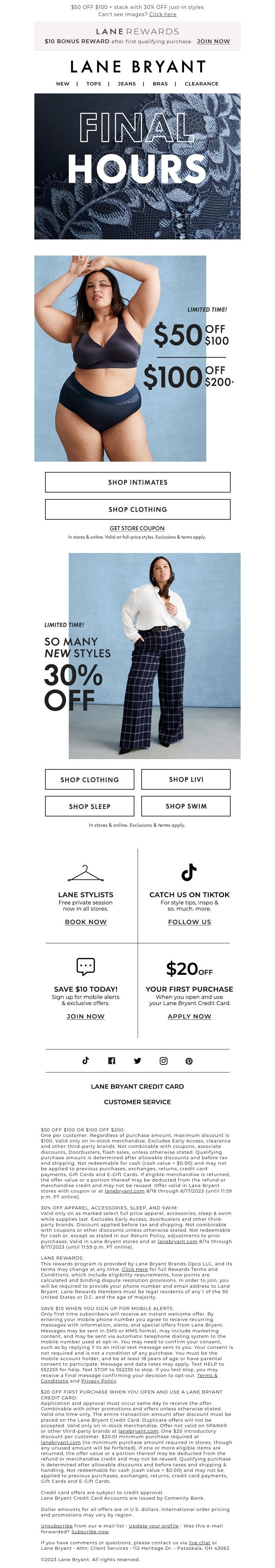275x1568 pixels.
Task: Go to the JEANS category
Action: [127, 84]
